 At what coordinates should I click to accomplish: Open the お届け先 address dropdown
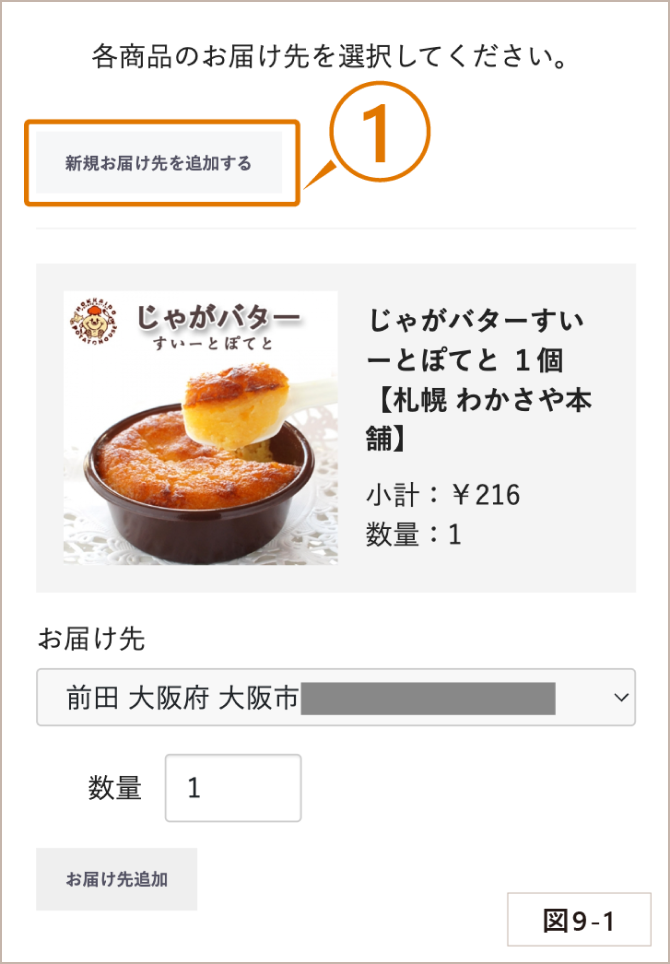(x=335, y=697)
